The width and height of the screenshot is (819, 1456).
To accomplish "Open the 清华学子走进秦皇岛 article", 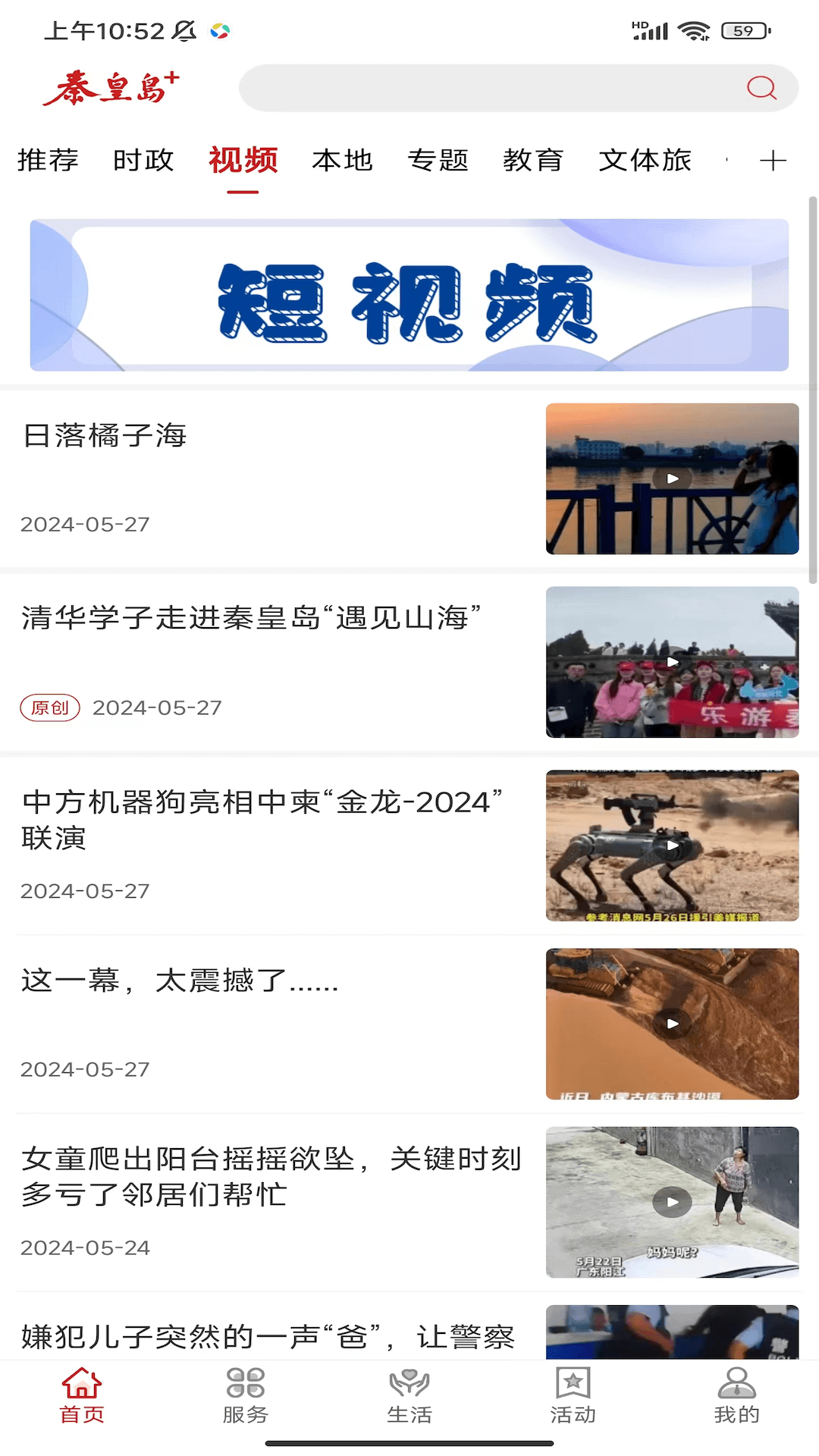I will click(250, 616).
